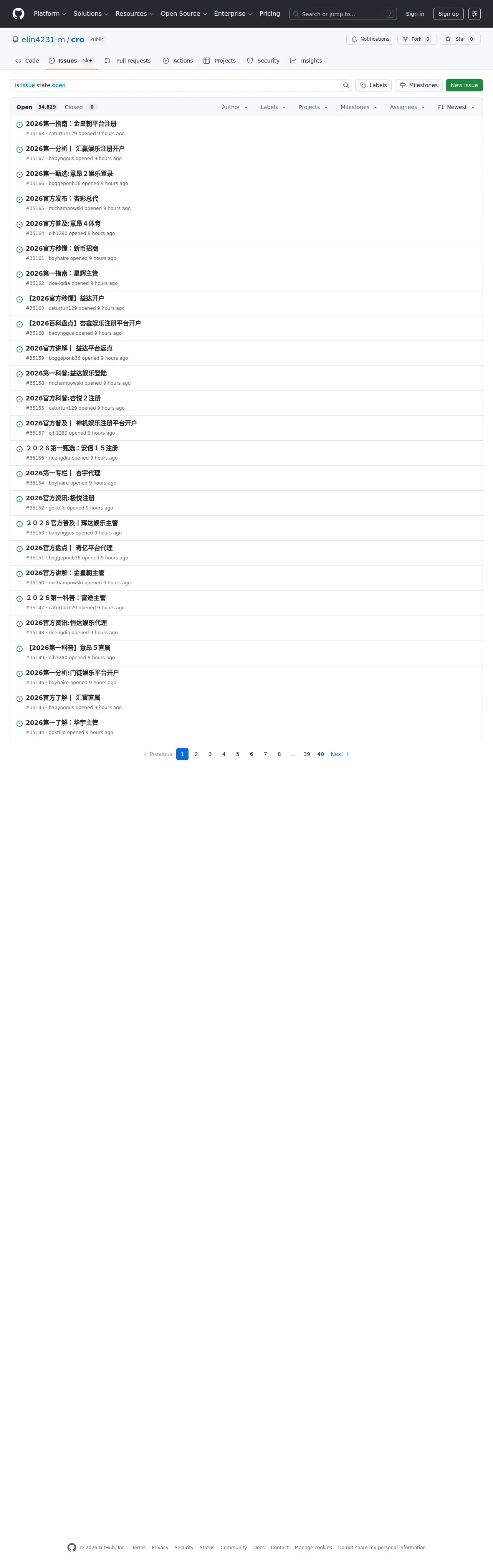
Task: Expand the Newest sort dropdown
Action: 457,107
